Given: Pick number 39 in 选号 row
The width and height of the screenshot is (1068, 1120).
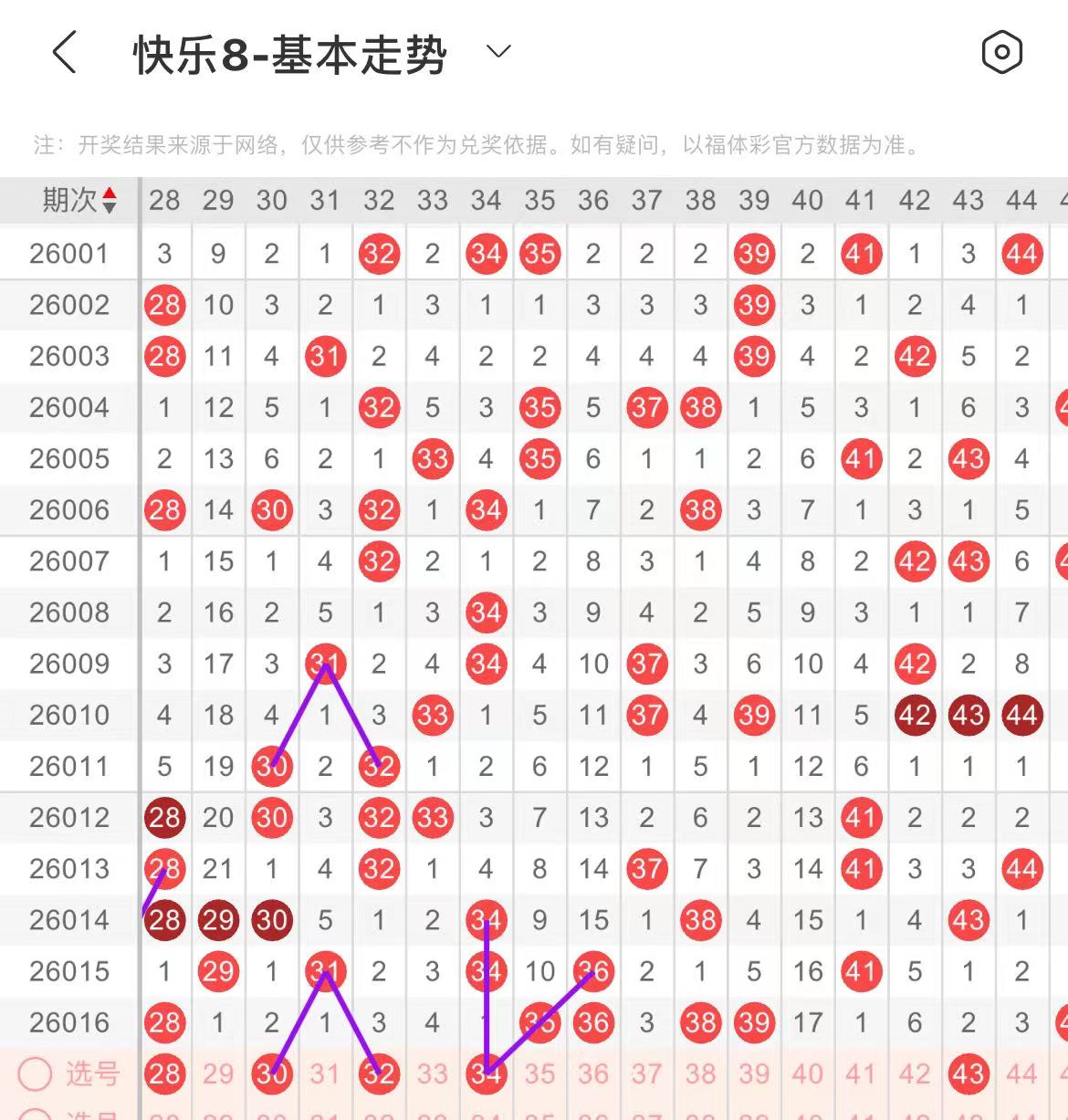Looking at the screenshot, I should [x=754, y=1073].
